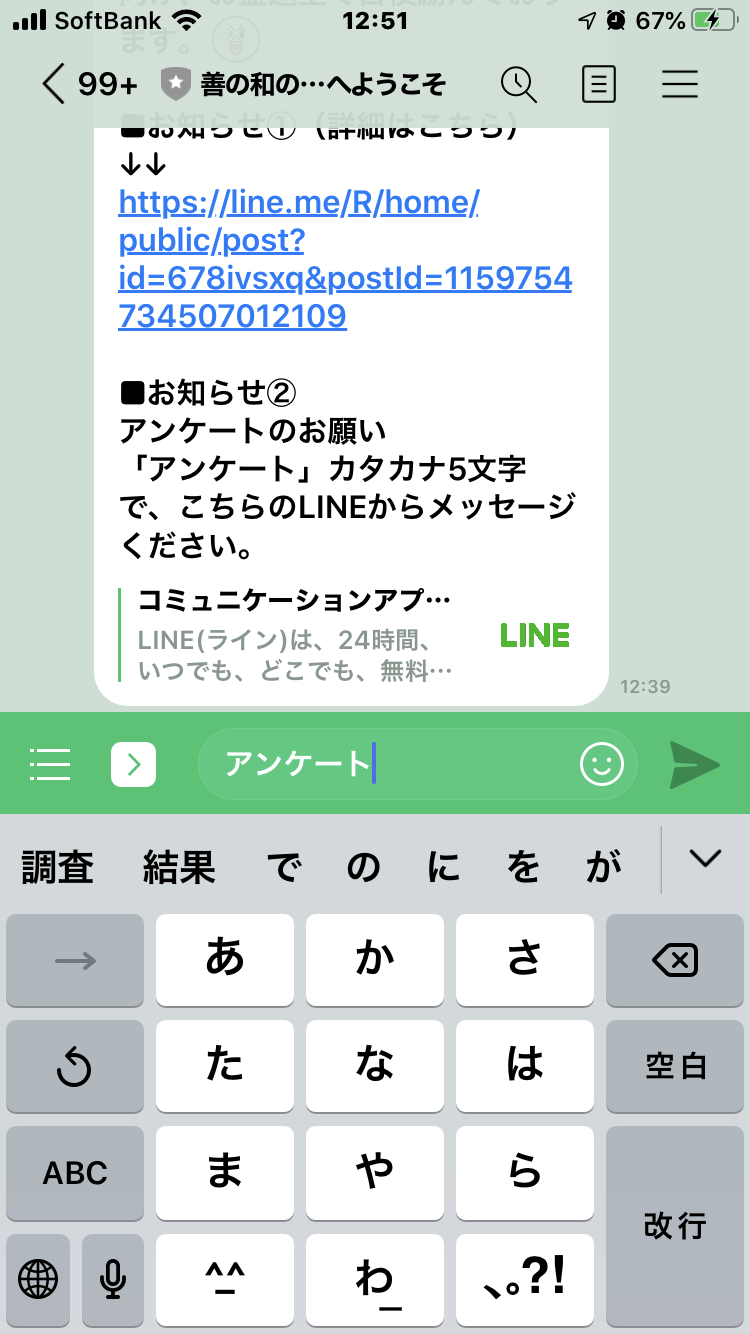Expand the keyboard suggestions chevron
Viewport: 750px width, 1334px height.
[x=706, y=858]
